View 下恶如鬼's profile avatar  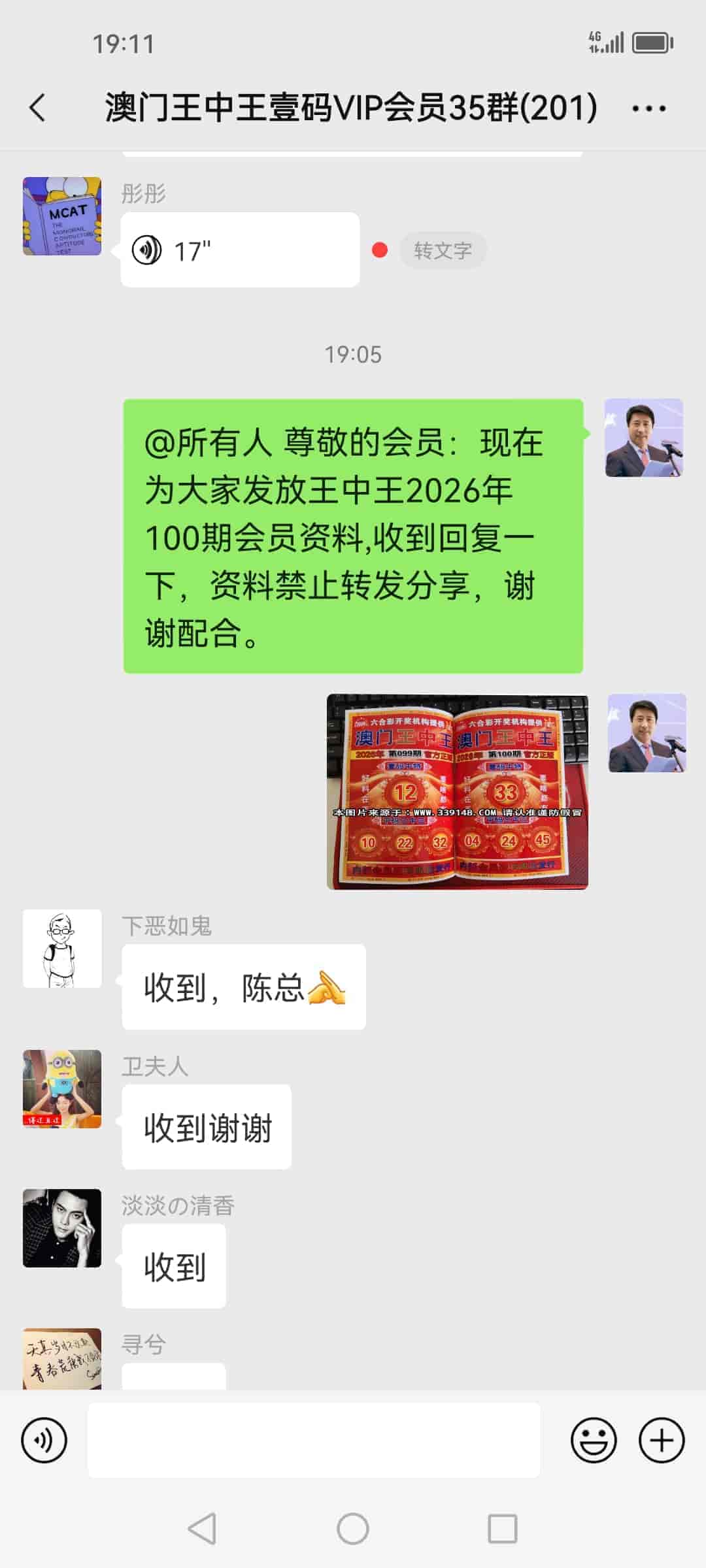point(62,948)
